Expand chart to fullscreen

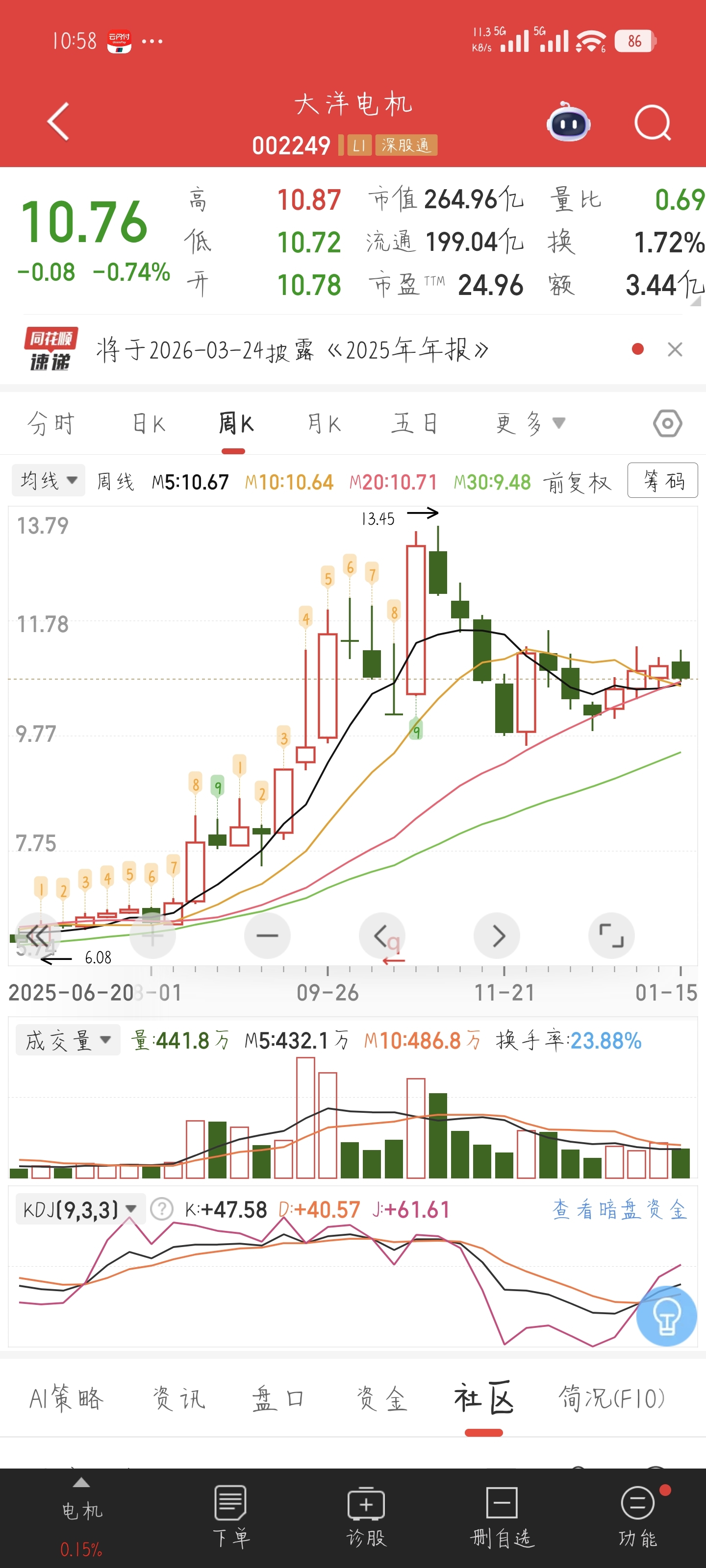point(611,935)
